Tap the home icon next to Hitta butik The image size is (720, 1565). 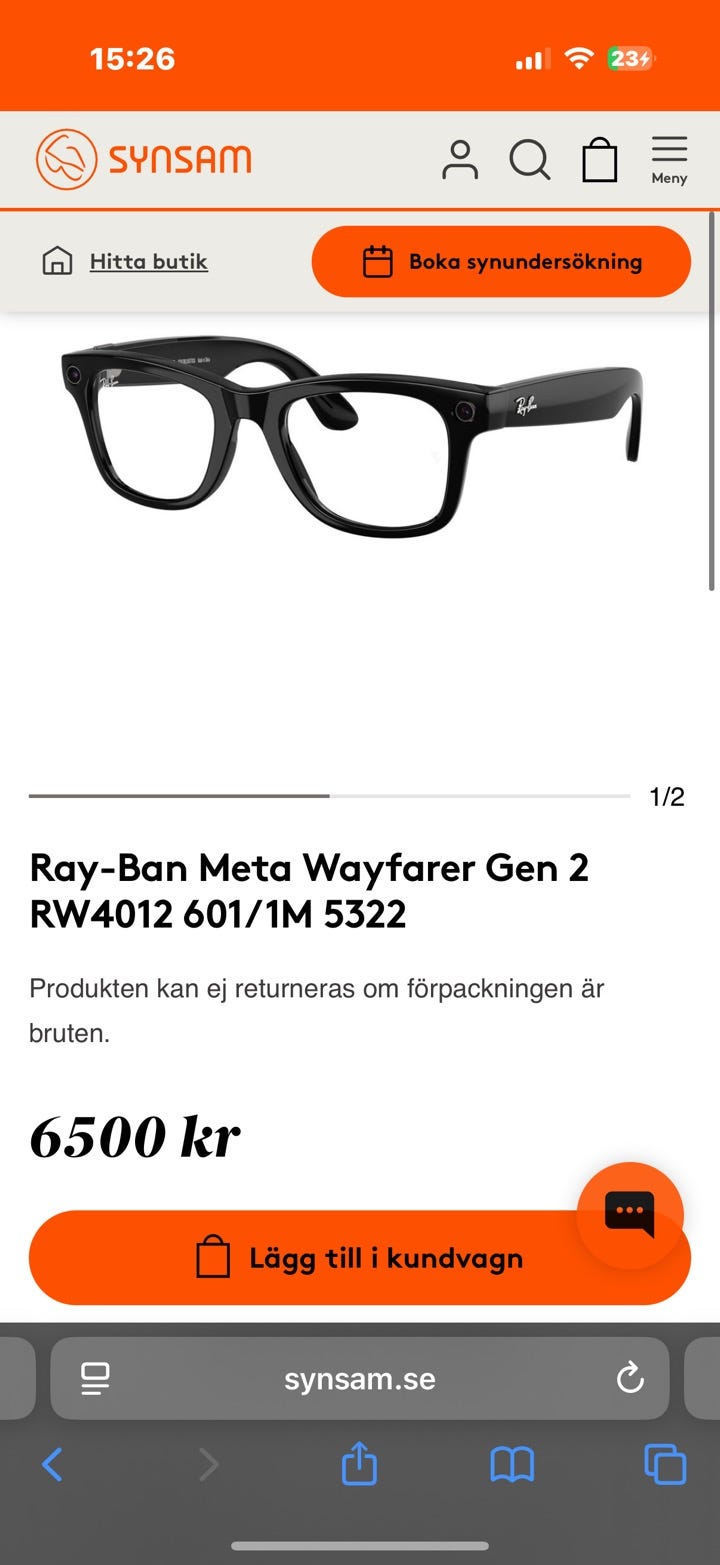pos(57,260)
